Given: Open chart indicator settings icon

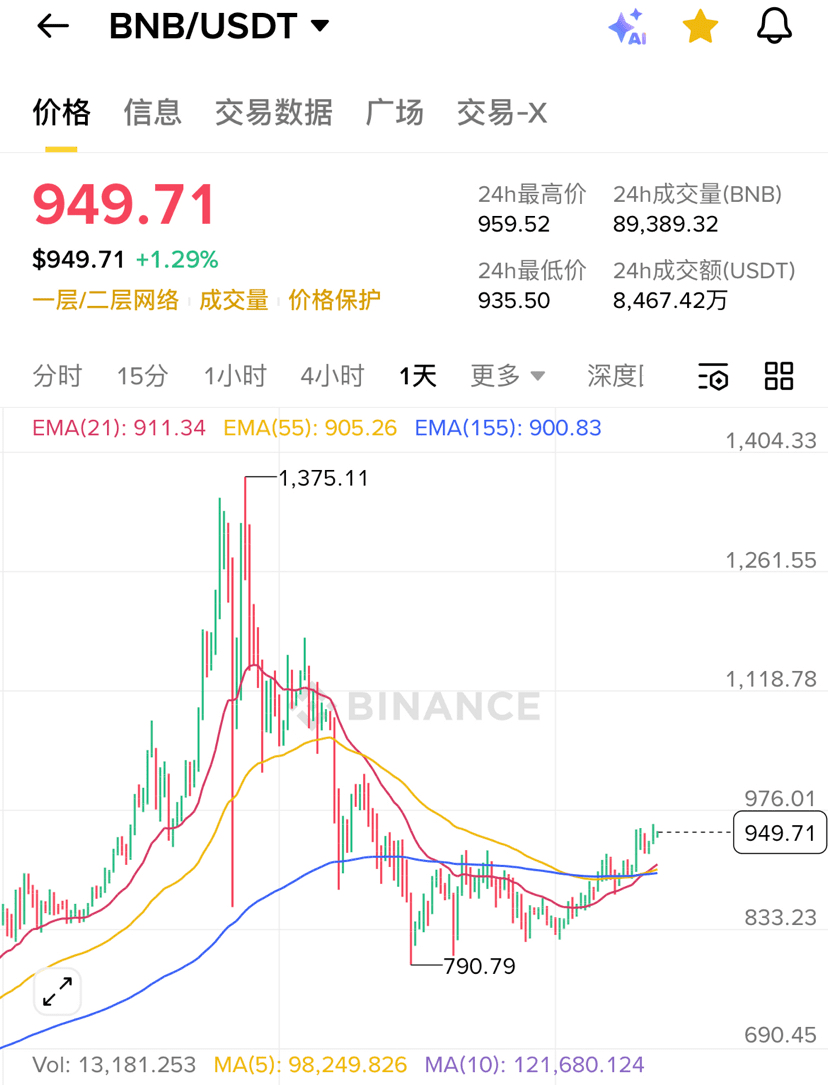Looking at the screenshot, I should pyautogui.click(x=713, y=376).
